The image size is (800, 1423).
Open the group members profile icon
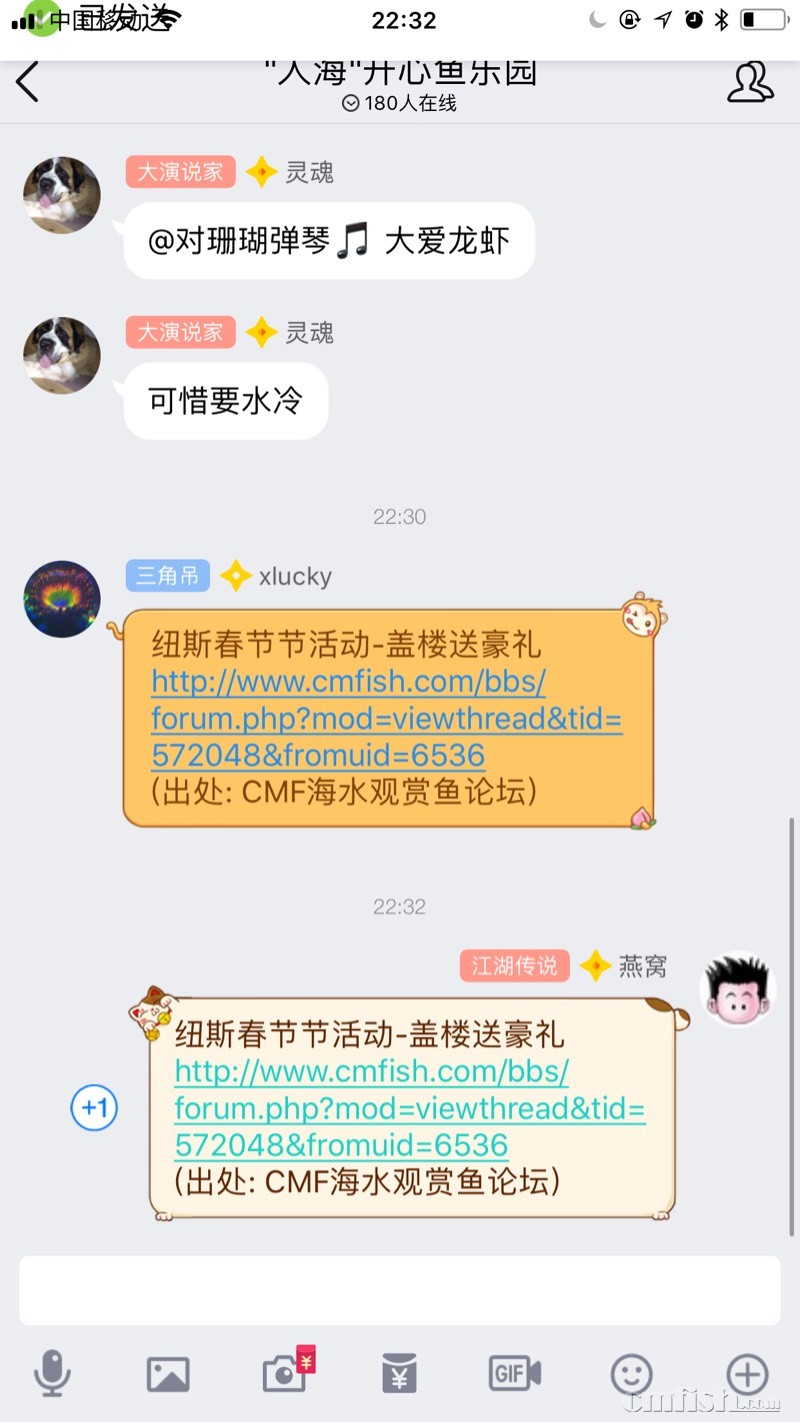(x=749, y=82)
